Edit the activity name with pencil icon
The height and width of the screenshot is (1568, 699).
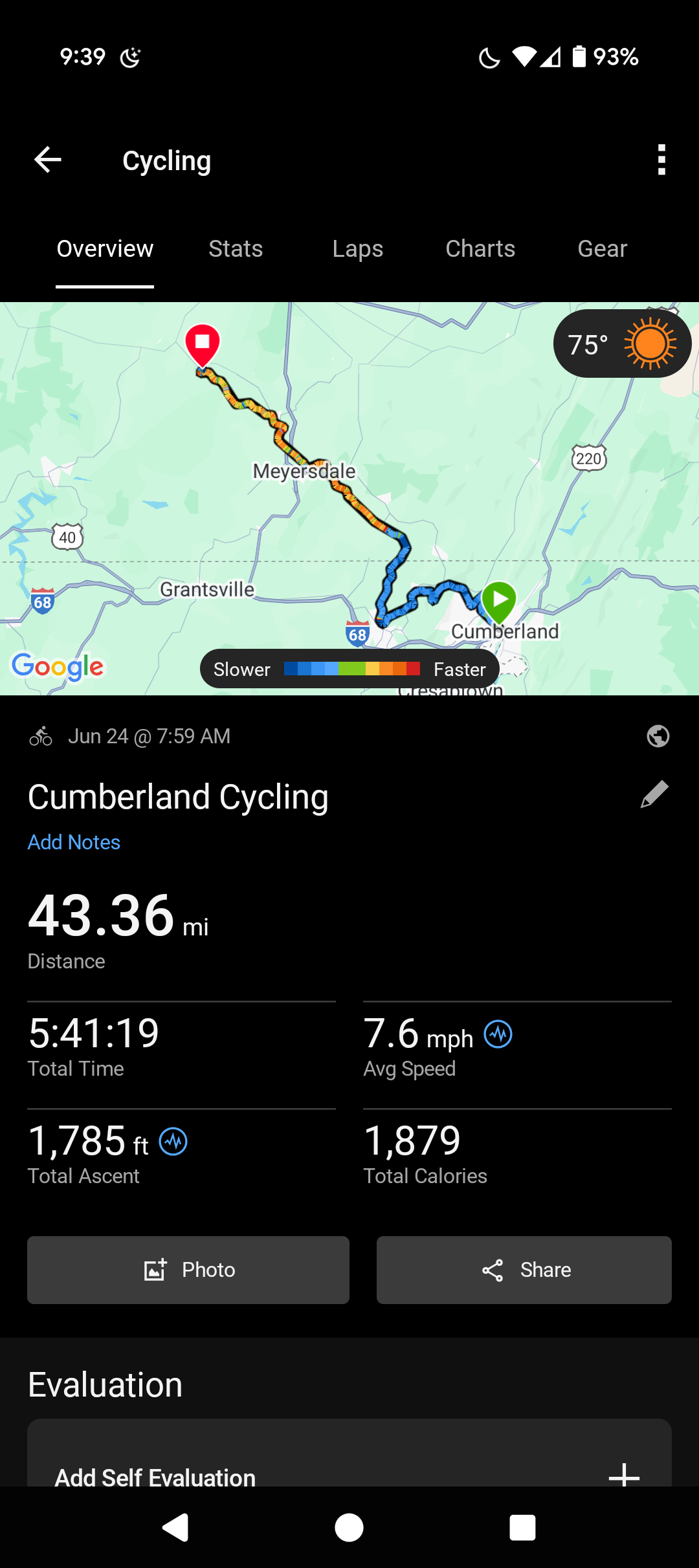click(x=654, y=795)
